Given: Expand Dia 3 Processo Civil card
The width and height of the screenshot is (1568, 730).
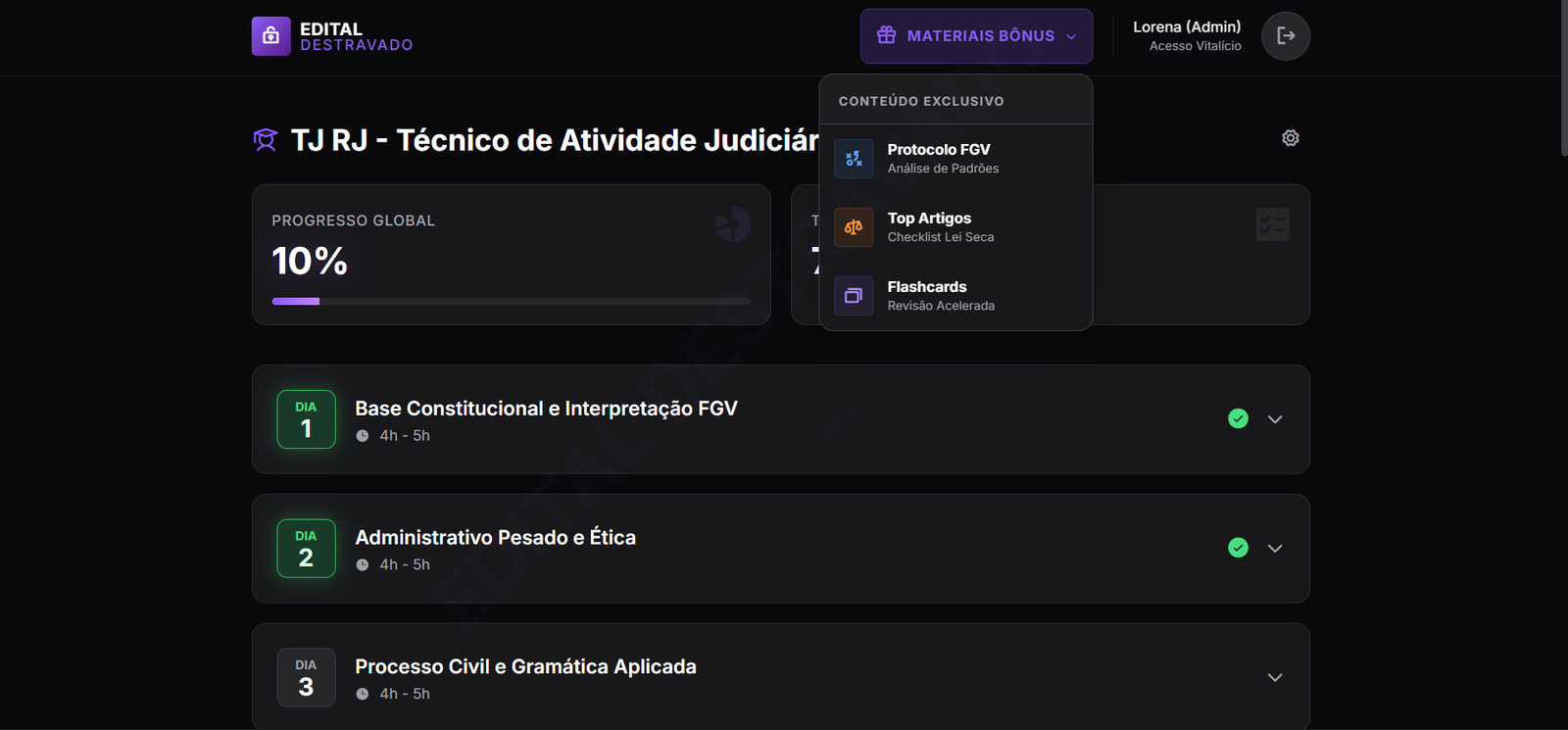Looking at the screenshot, I should 1275,678.
